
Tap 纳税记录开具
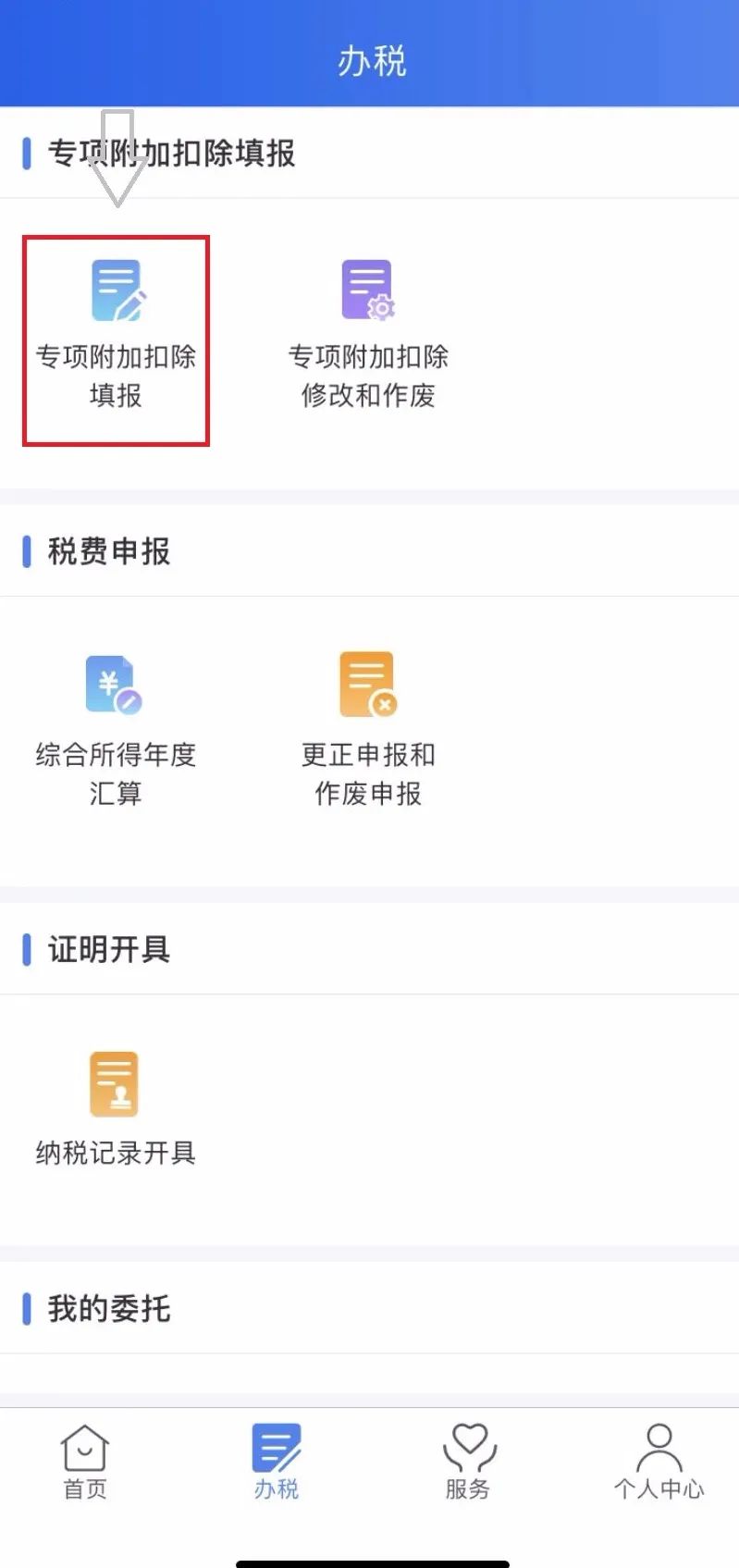[116, 1109]
